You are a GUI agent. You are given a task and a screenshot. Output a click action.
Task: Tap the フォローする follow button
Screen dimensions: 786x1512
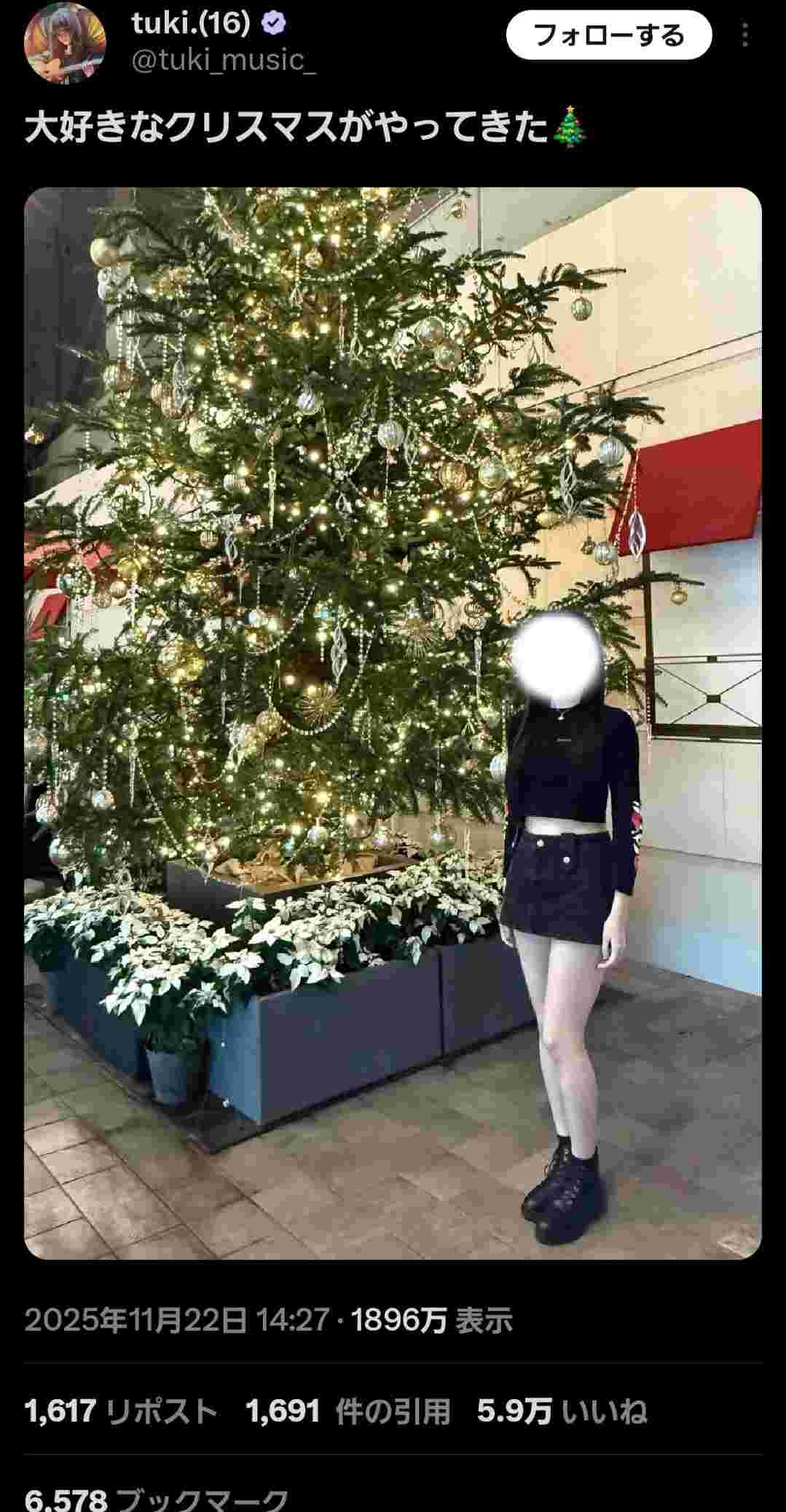(609, 34)
